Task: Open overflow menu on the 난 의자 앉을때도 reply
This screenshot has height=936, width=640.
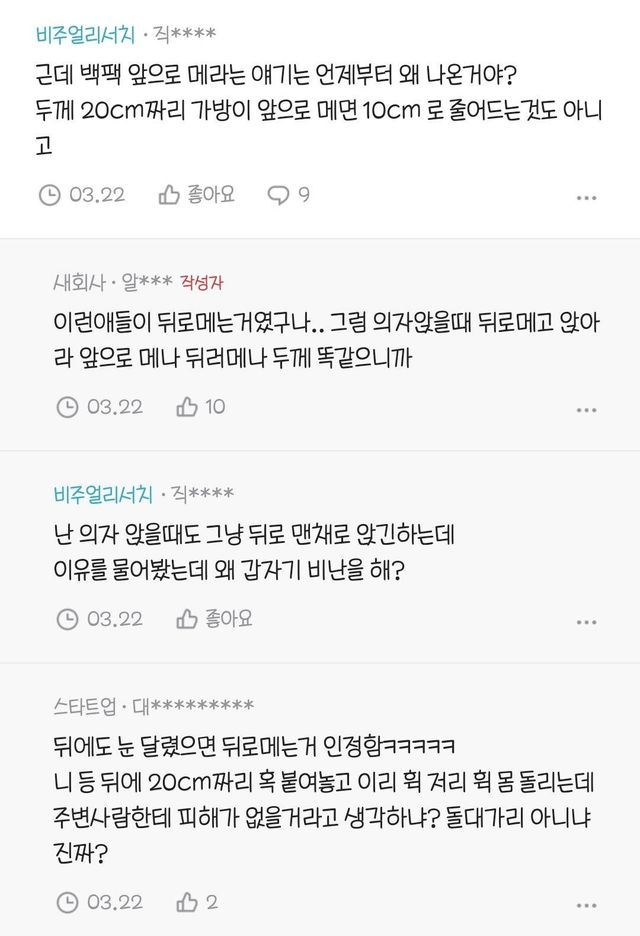Action: click(586, 621)
